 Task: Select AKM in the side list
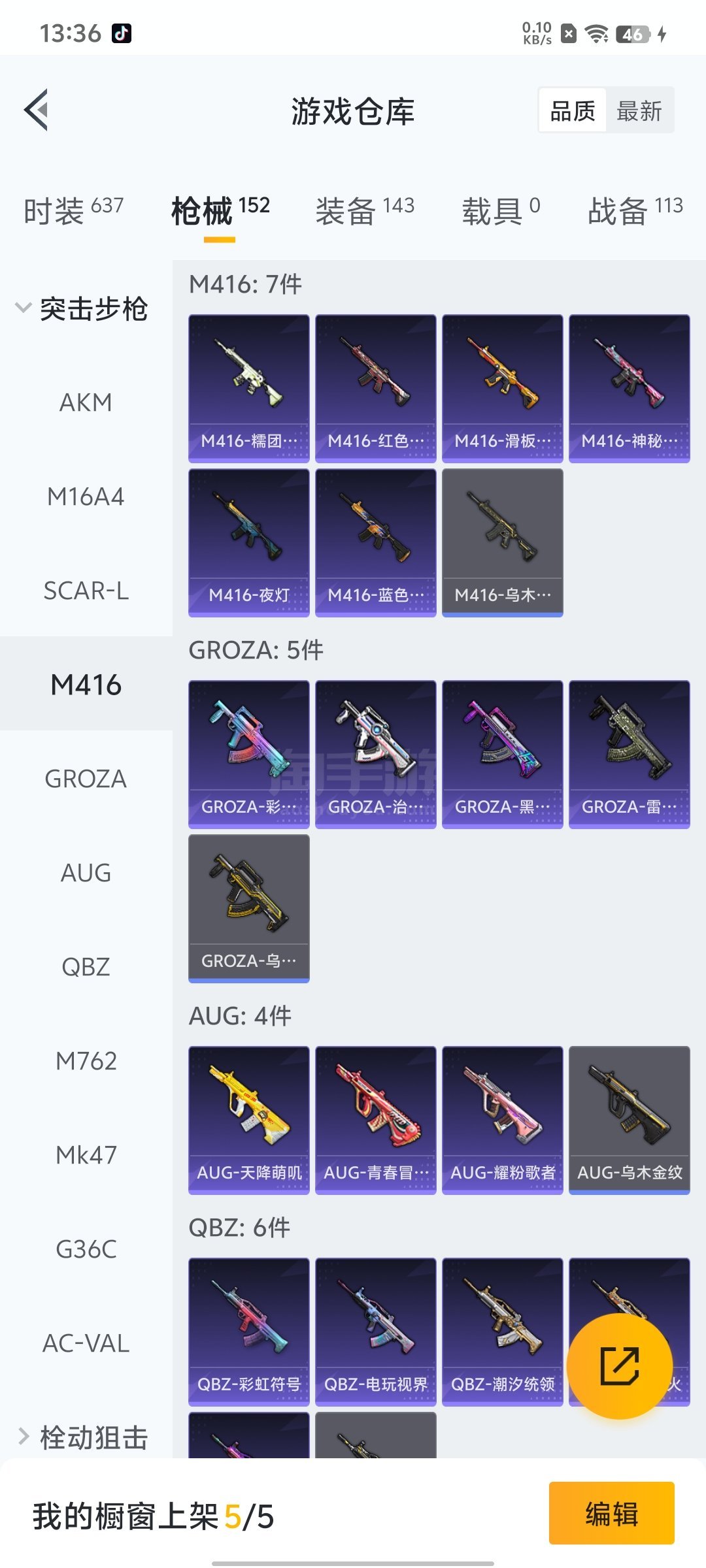tap(86, 402)
